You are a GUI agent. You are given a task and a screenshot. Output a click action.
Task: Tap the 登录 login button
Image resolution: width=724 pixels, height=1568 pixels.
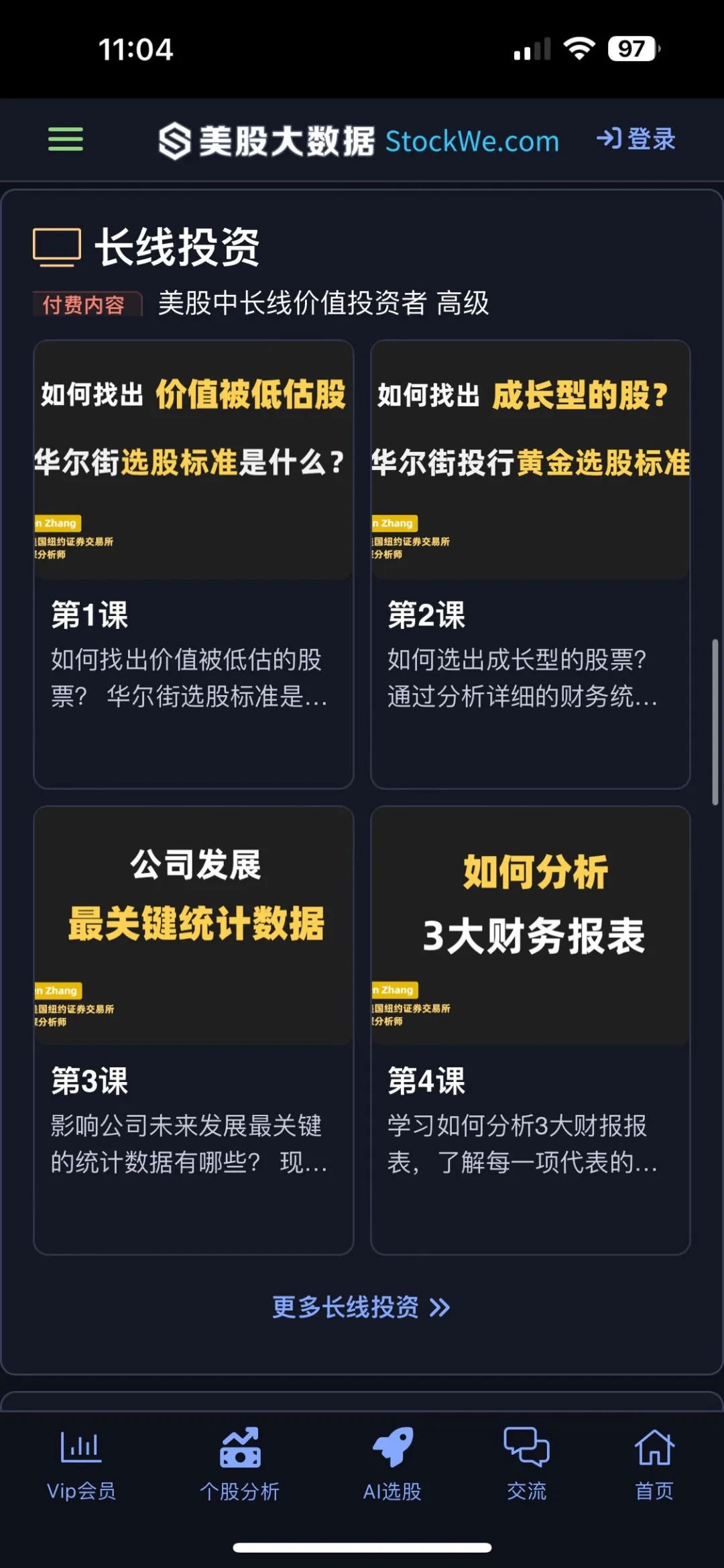click(636, 139)
